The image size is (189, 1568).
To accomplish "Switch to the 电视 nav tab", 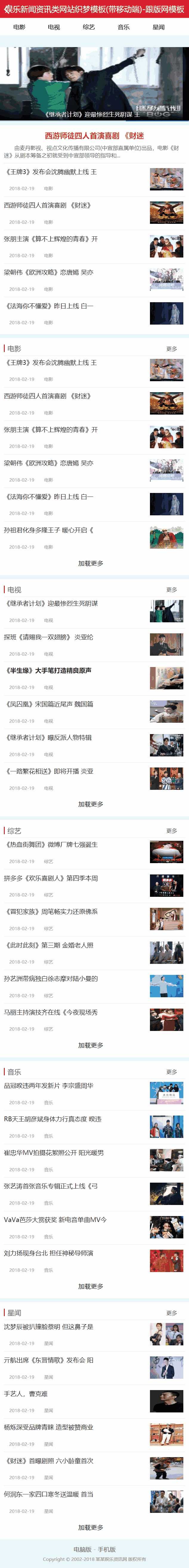I will (x=54, y=27).
